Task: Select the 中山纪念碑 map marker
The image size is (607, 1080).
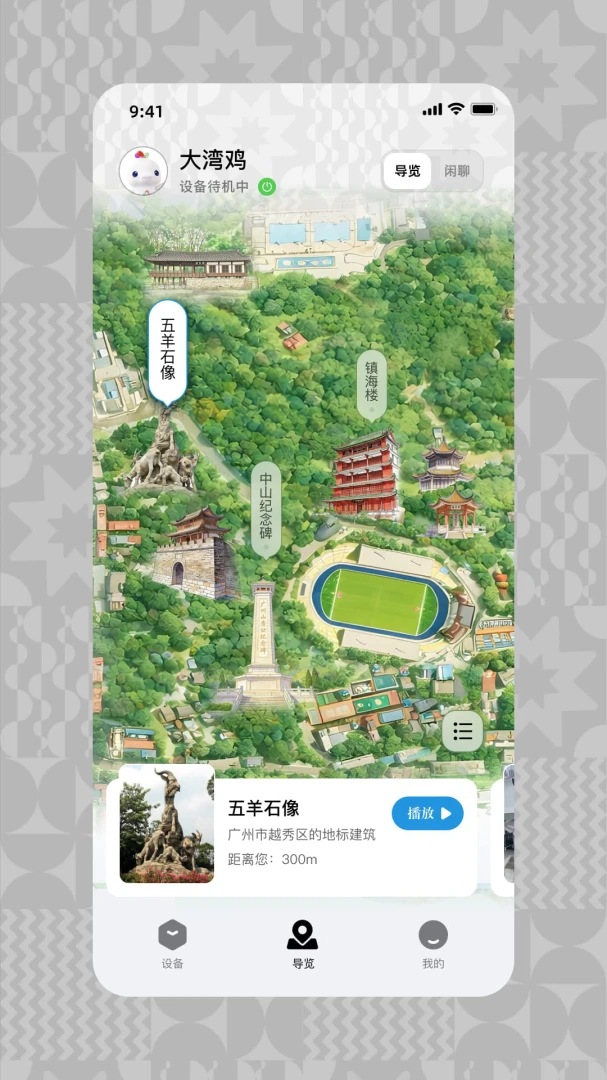Action: (x=266, y=510)
